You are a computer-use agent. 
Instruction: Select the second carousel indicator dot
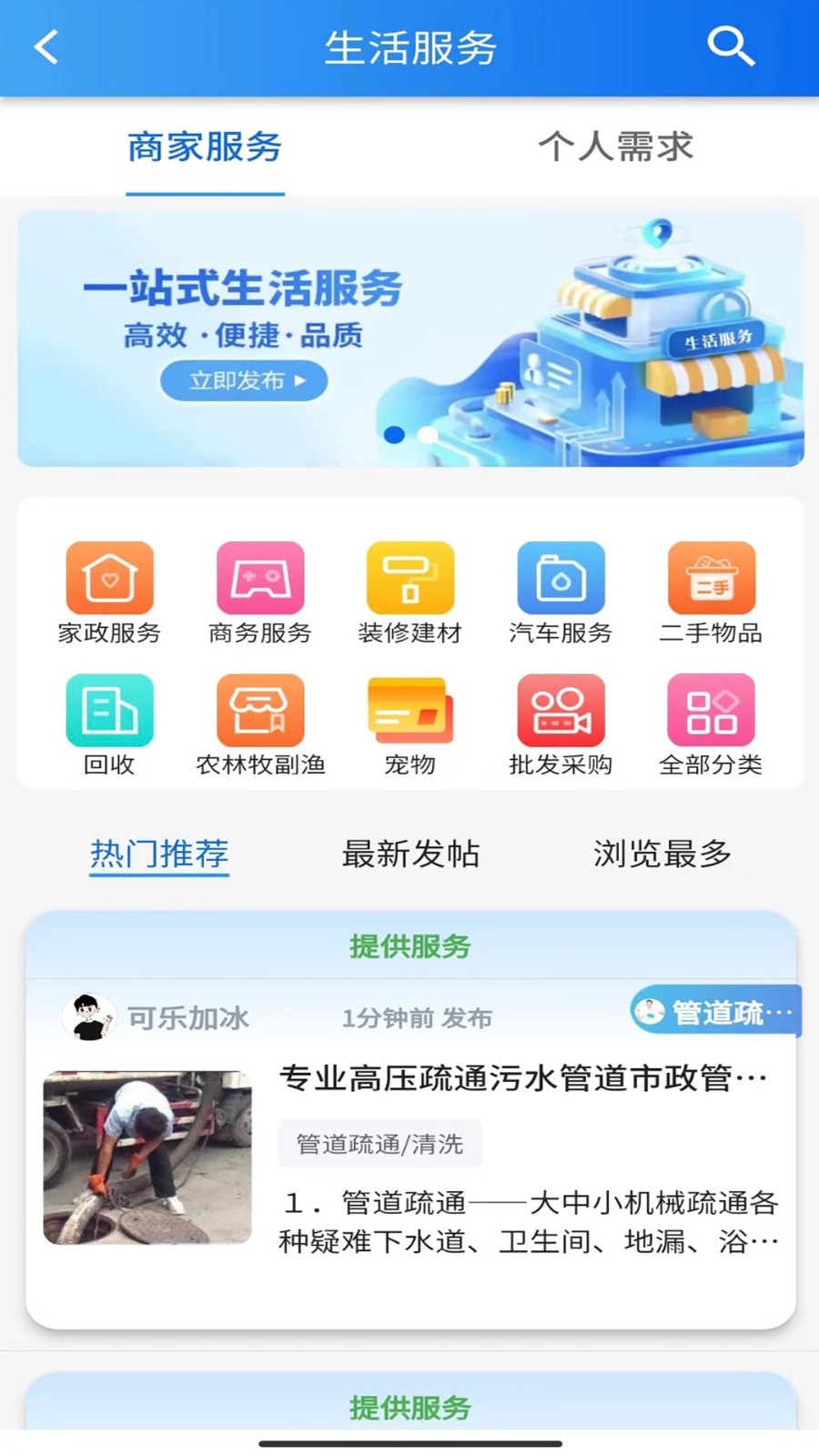(429, 435)
